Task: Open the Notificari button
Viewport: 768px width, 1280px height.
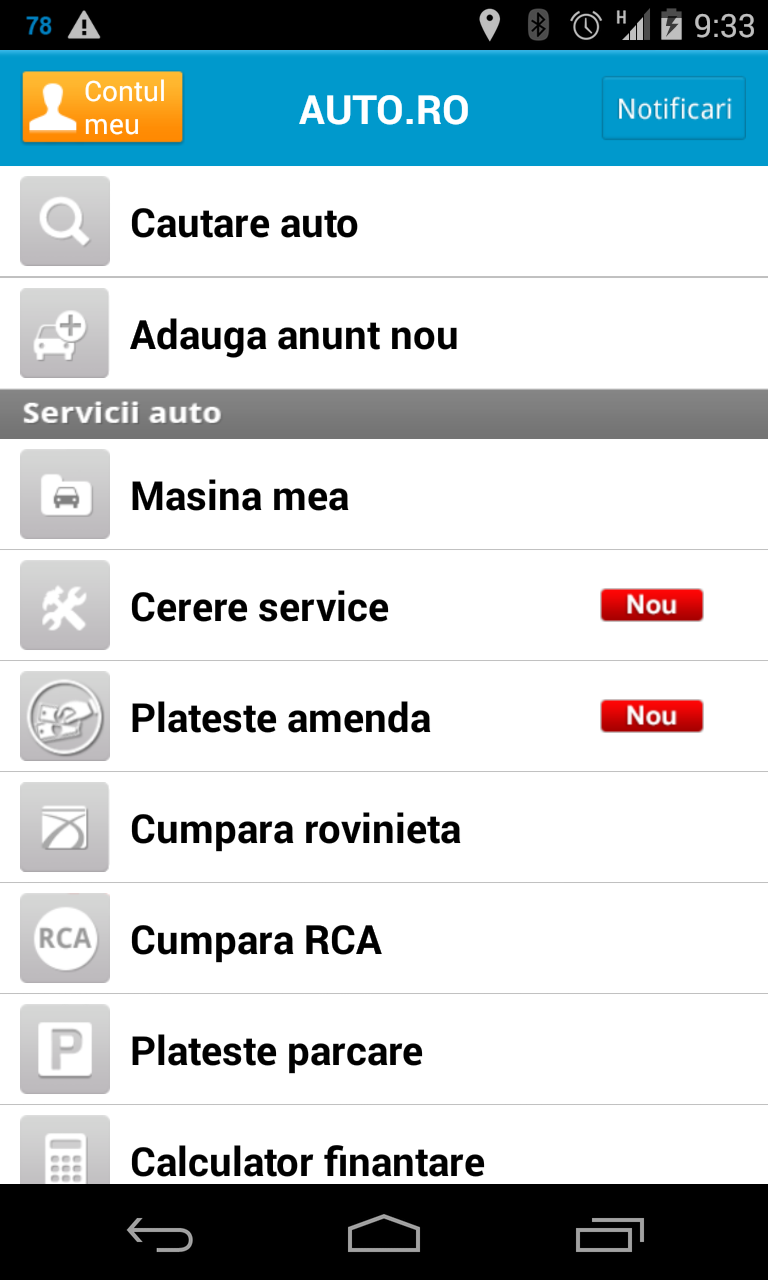Action: 673,108
